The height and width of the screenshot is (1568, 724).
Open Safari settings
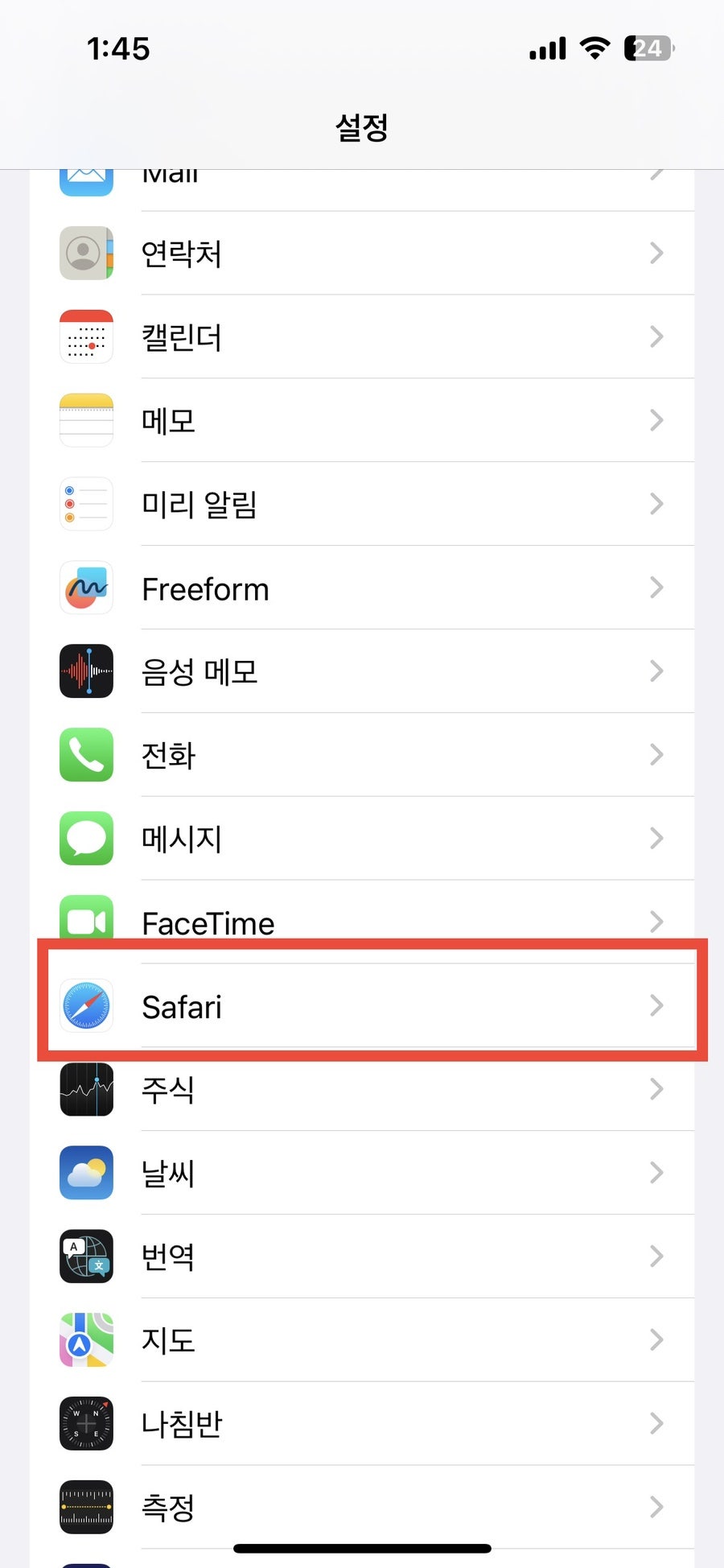(362, 1006)
